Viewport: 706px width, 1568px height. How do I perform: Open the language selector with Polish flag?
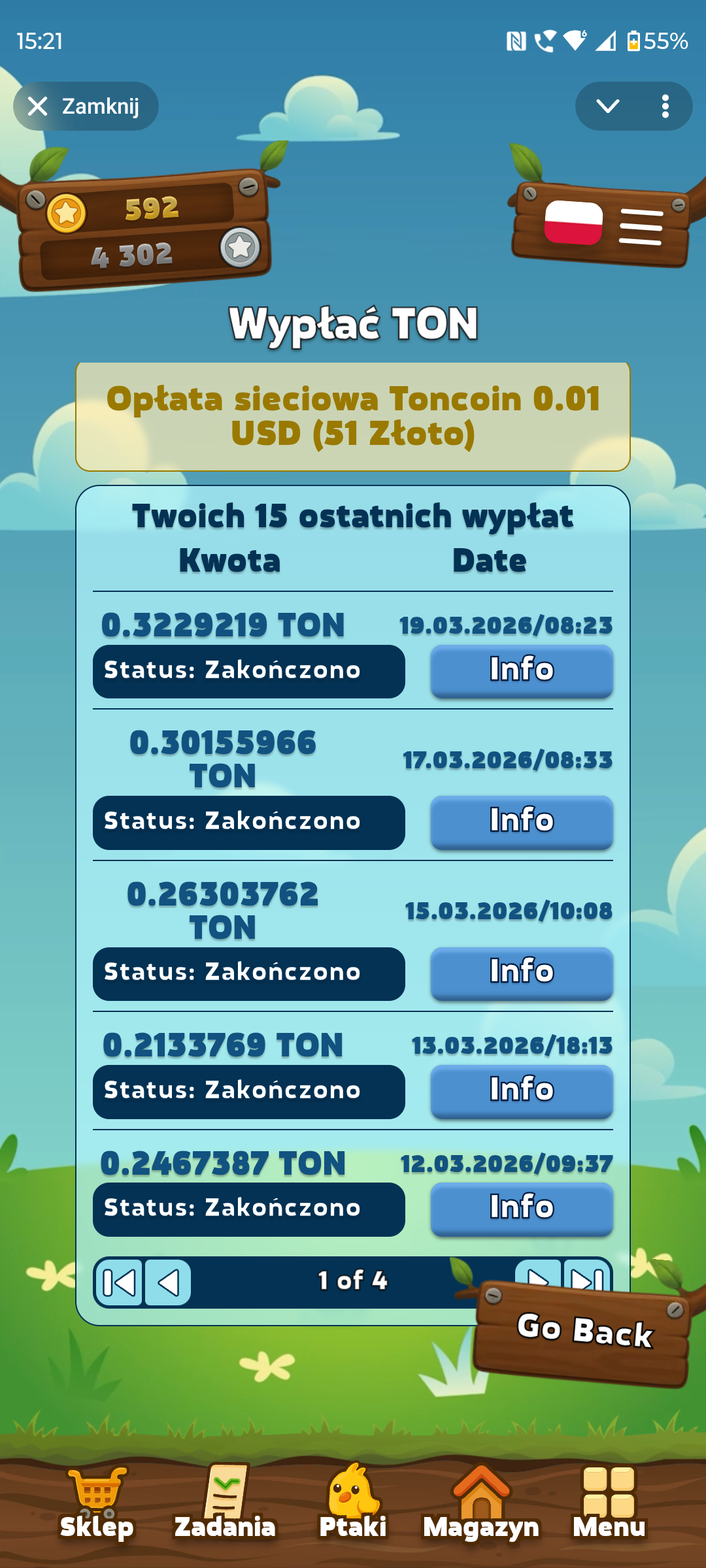(573, 223)
